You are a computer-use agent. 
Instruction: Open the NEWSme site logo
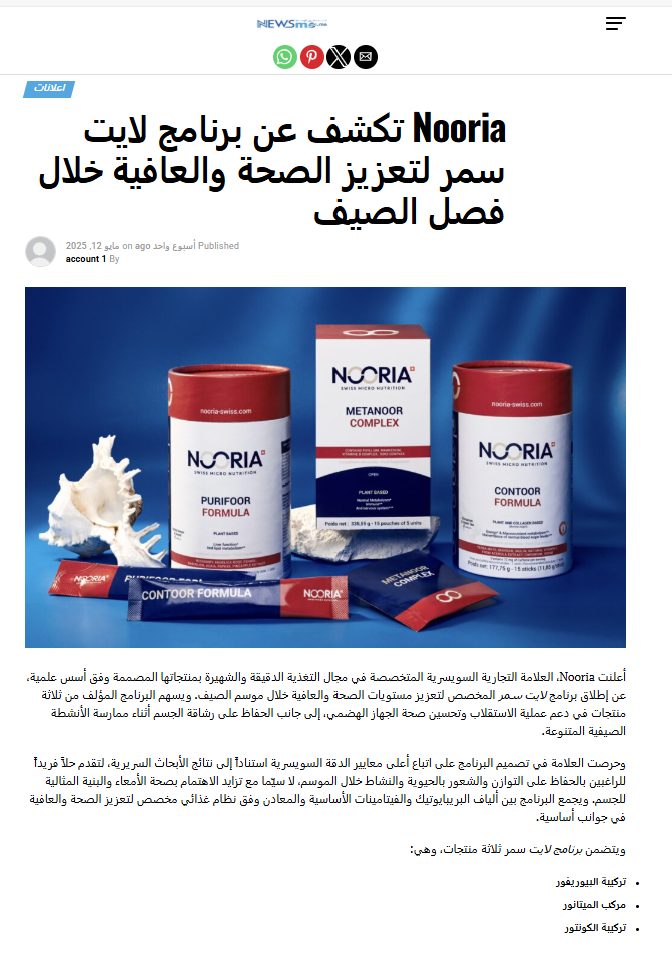[x=292, y=23]
